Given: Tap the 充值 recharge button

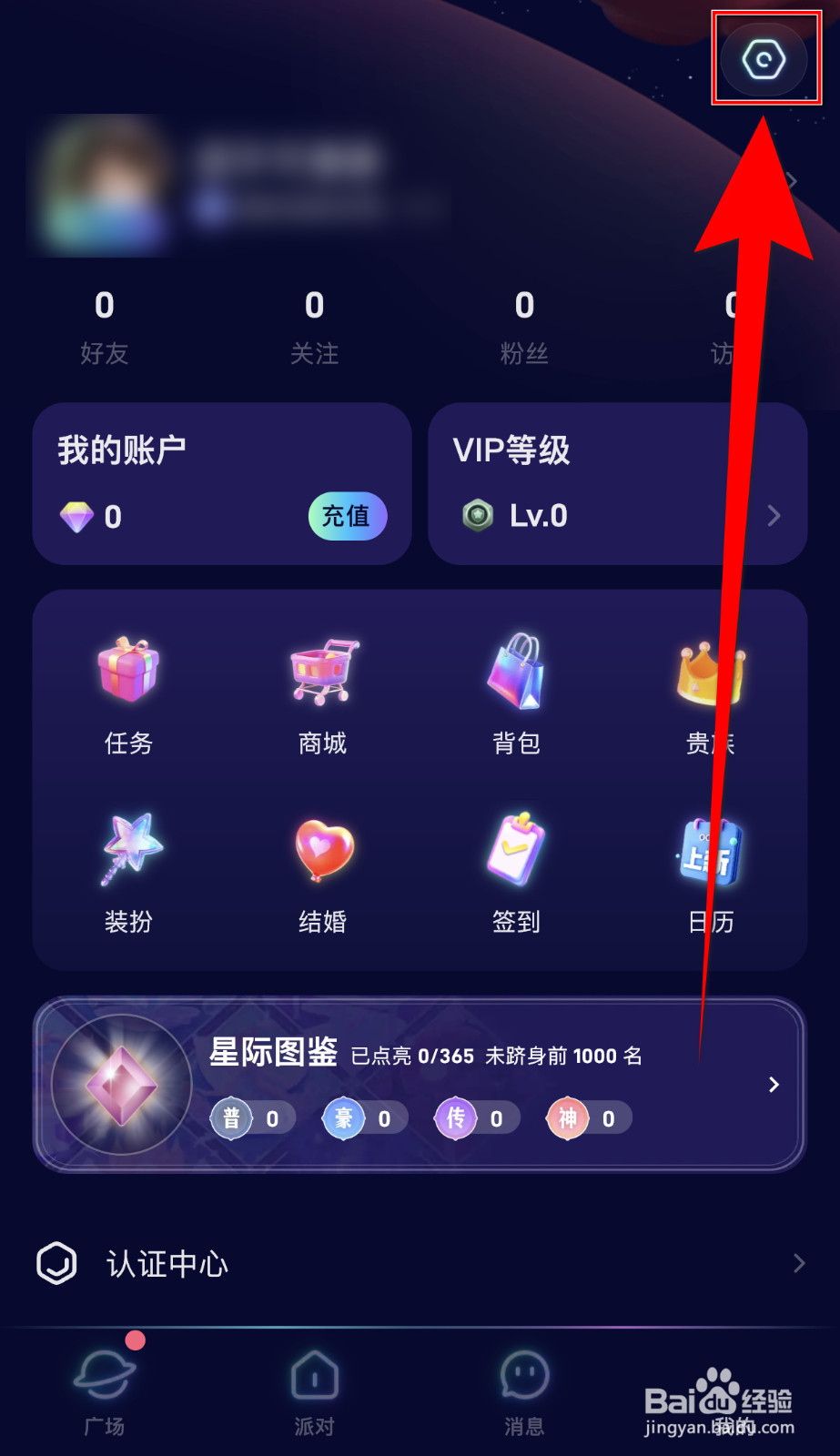Looking at the screenshot, I should coord(347,516).
